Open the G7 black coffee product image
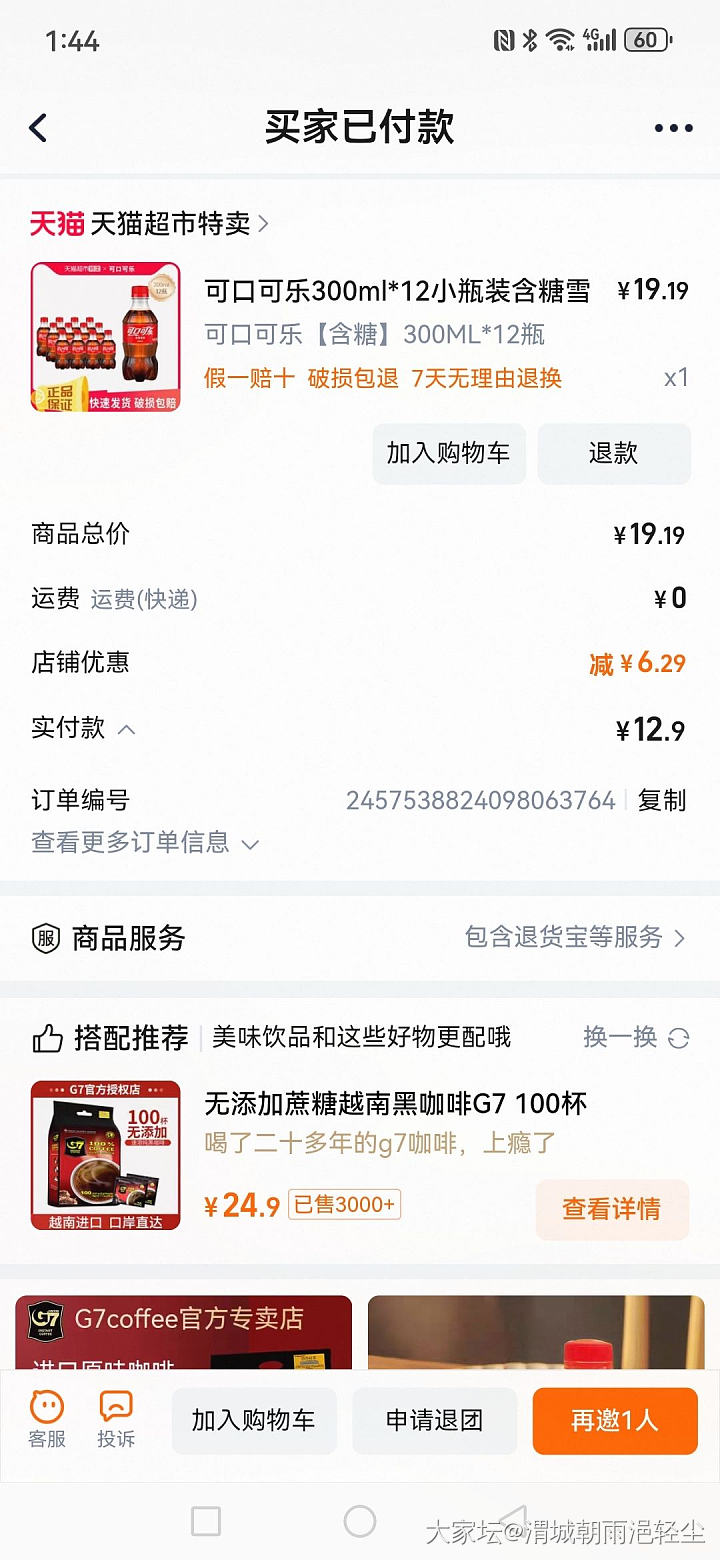Screen dimensions: 720x1560 point(106,1155)
